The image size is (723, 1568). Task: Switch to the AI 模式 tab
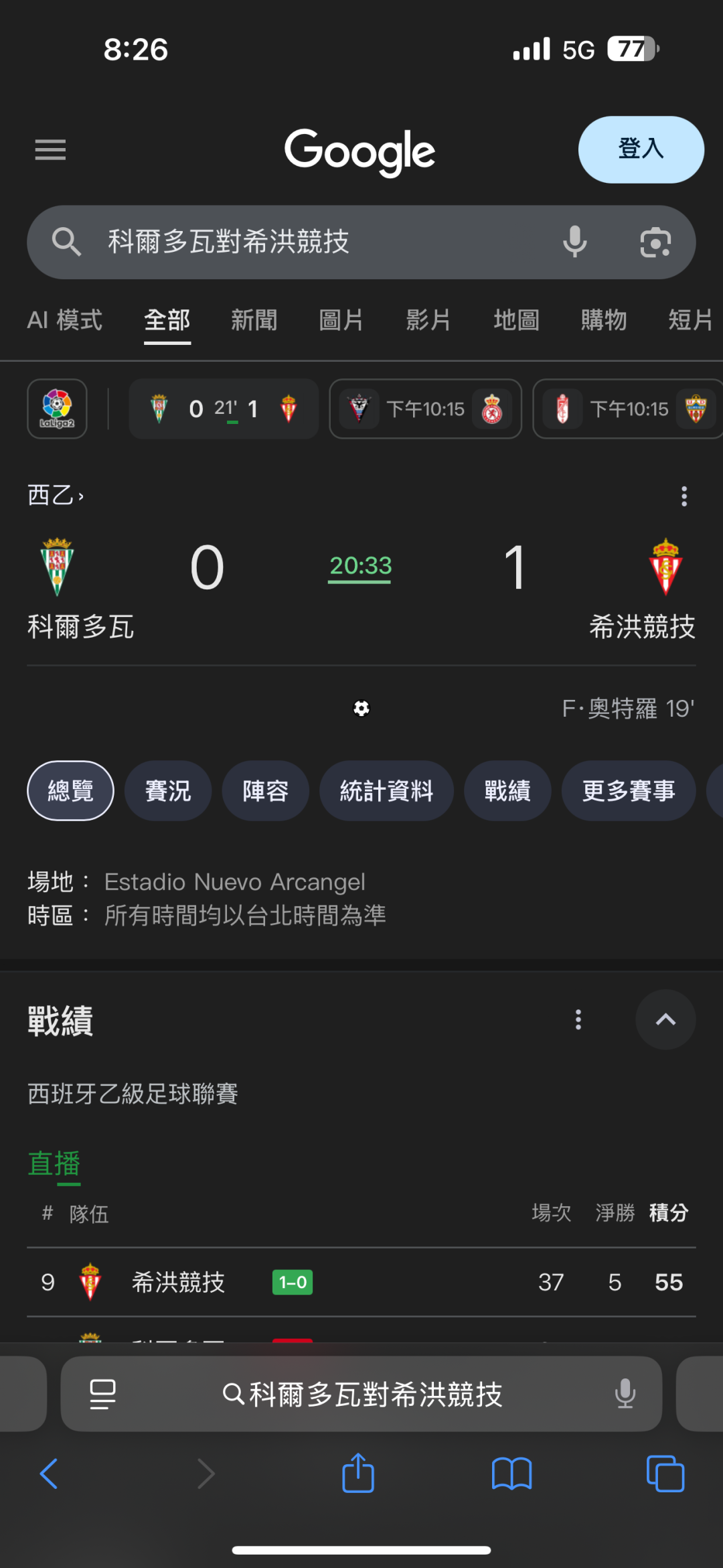[x=64, y=320]
